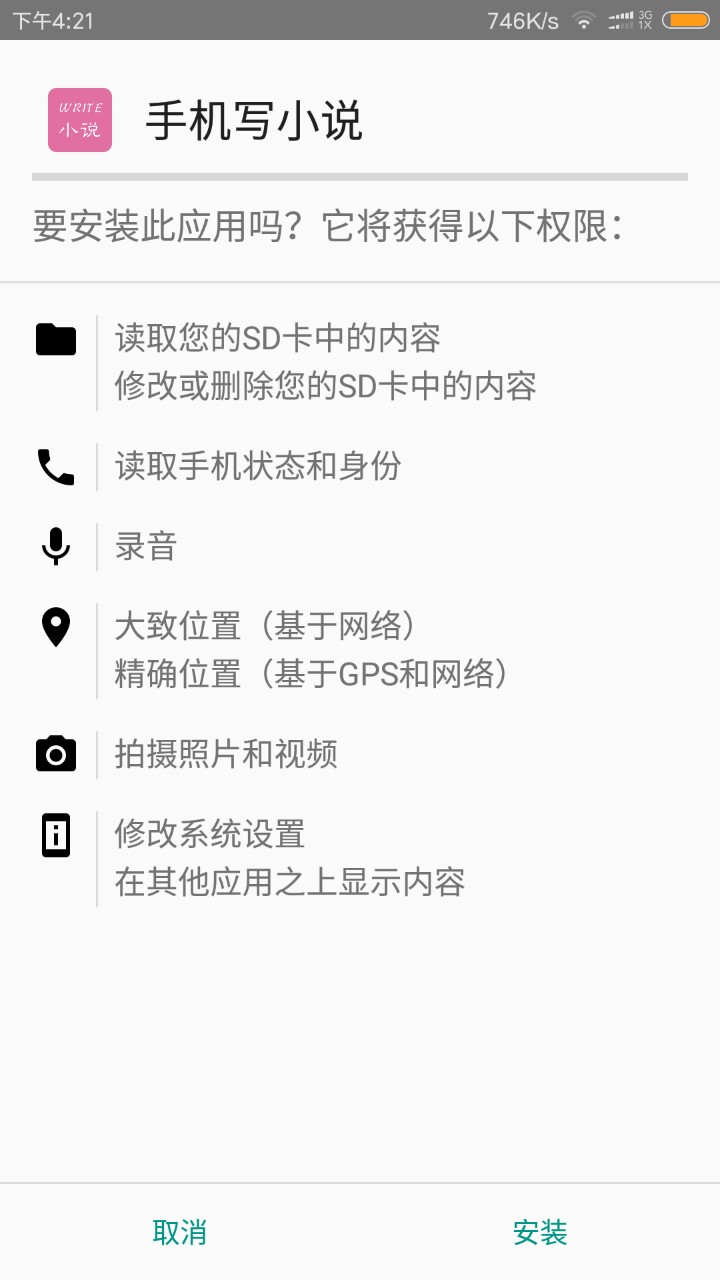The image size is (720, 1280).
Task: Open 大致位置（基于网络）permission info
Action: (265, 626)
